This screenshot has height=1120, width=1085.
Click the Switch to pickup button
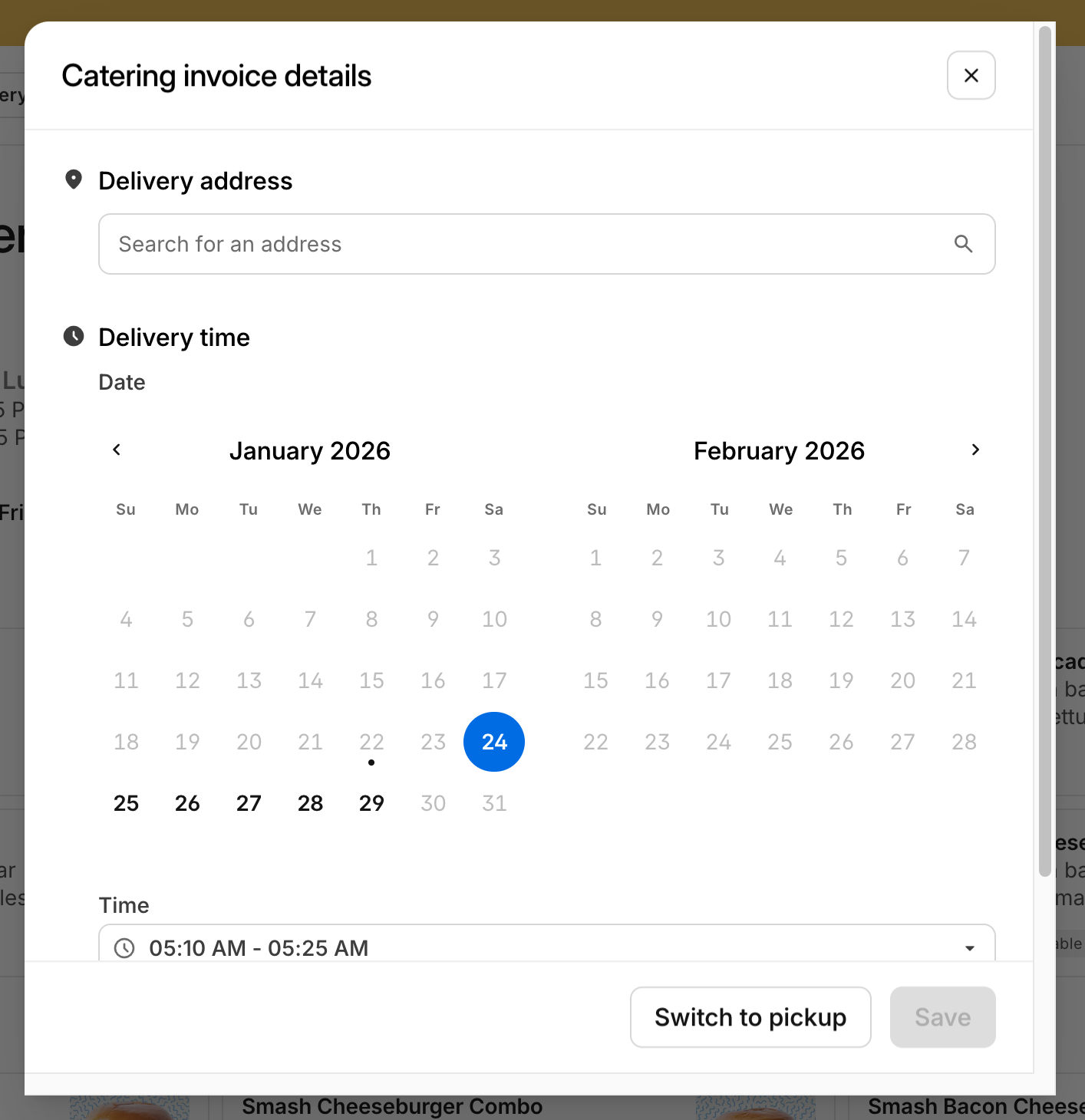(750, 1016)
